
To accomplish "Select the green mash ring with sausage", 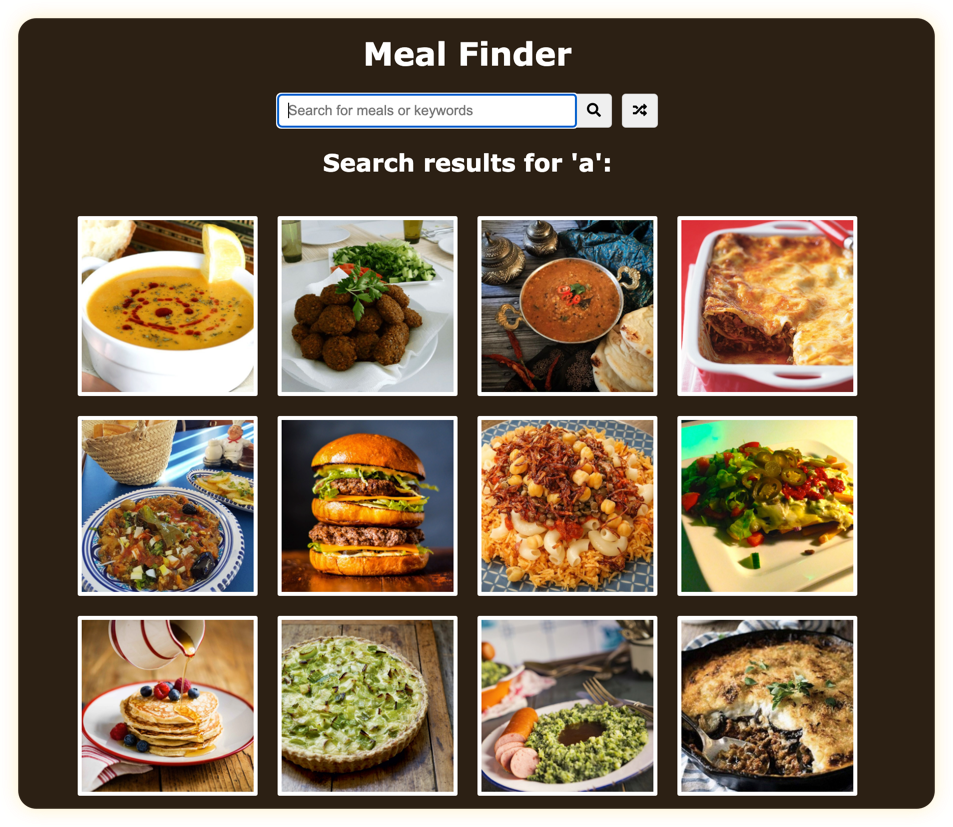I will click(x=567, y=706).
